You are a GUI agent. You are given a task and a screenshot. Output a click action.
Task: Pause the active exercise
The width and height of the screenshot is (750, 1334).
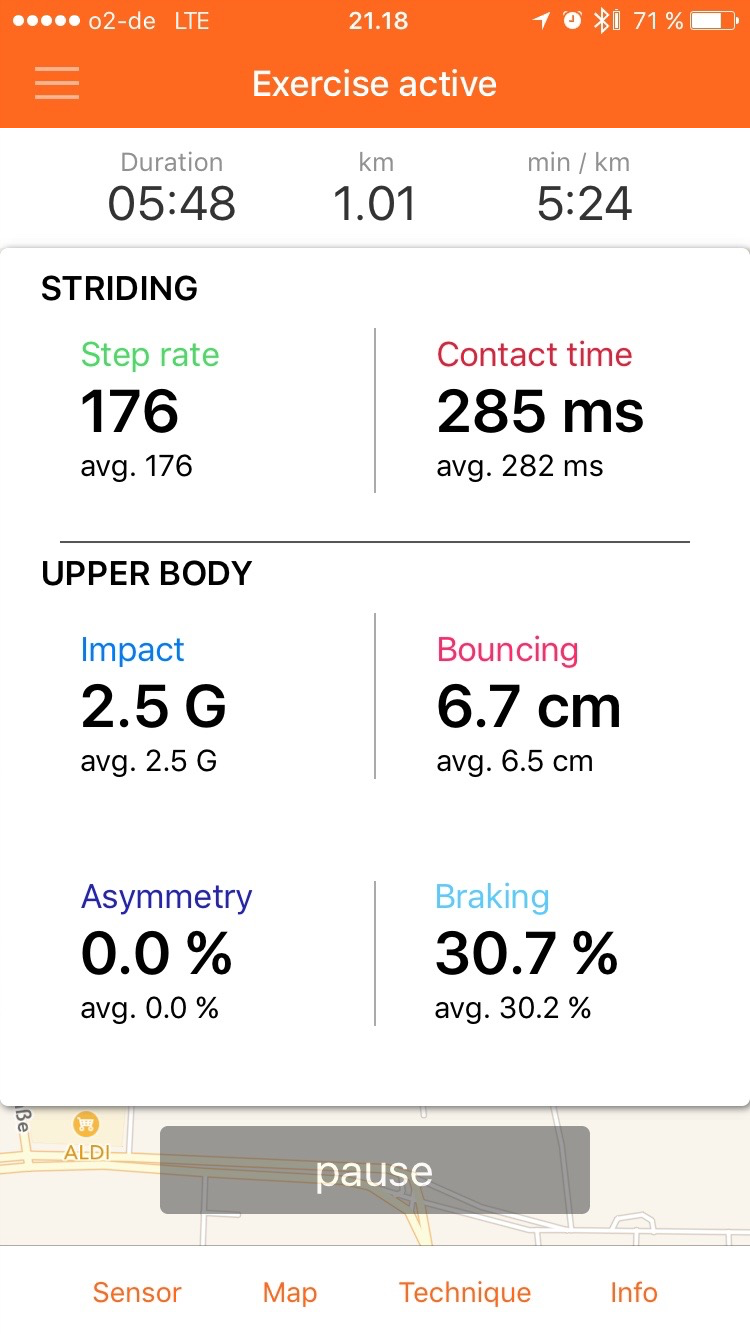click(x=375, y=1170)
